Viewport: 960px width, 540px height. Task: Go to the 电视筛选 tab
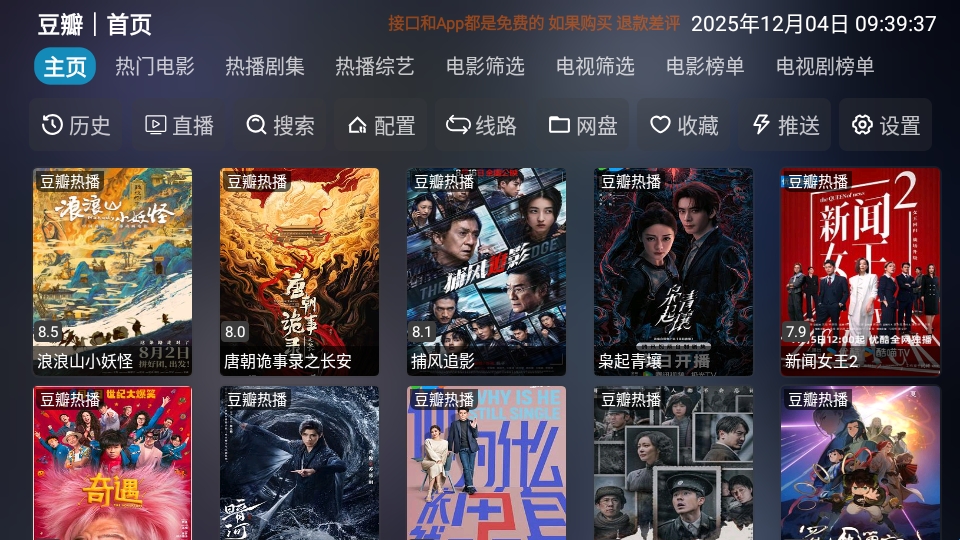(595, 67)
